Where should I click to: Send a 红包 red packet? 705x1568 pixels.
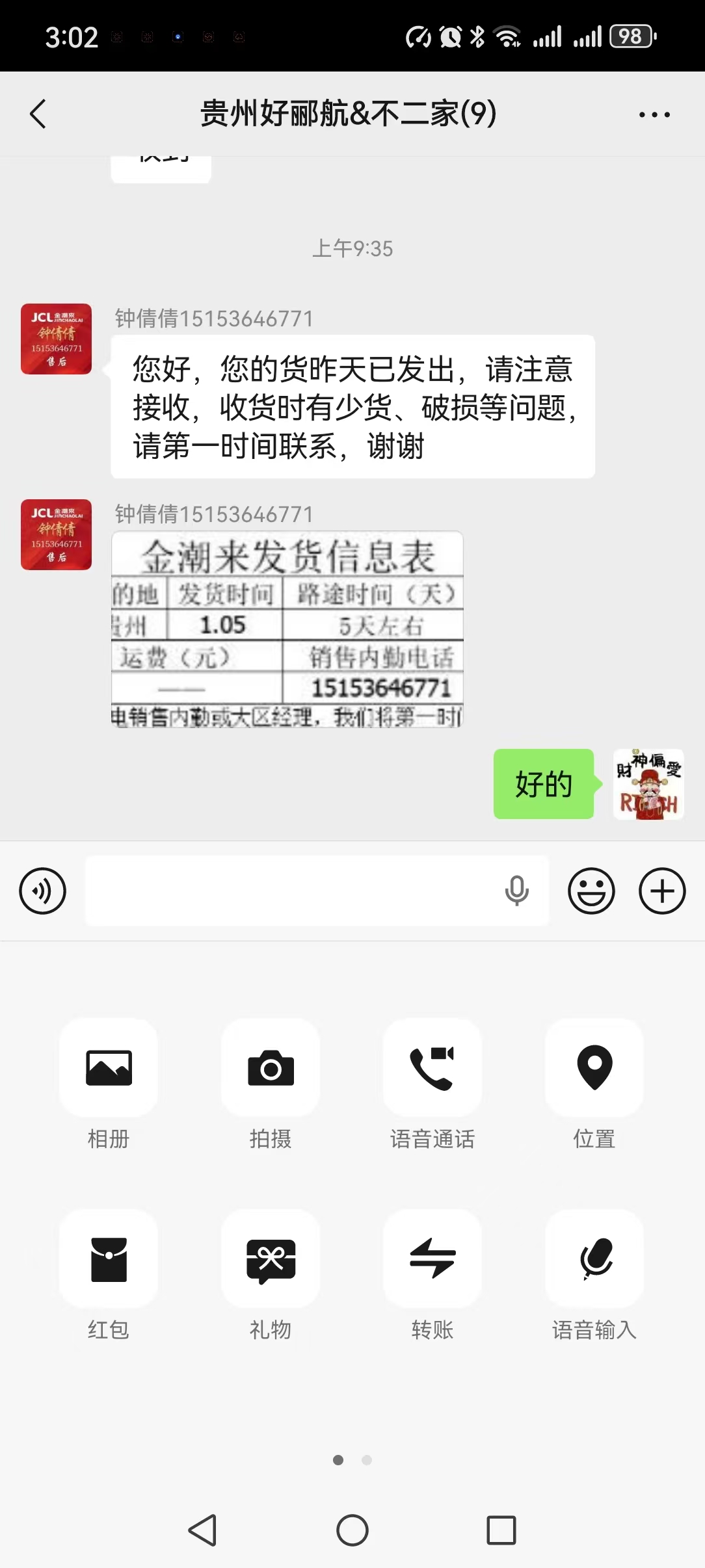(109, 1259)
